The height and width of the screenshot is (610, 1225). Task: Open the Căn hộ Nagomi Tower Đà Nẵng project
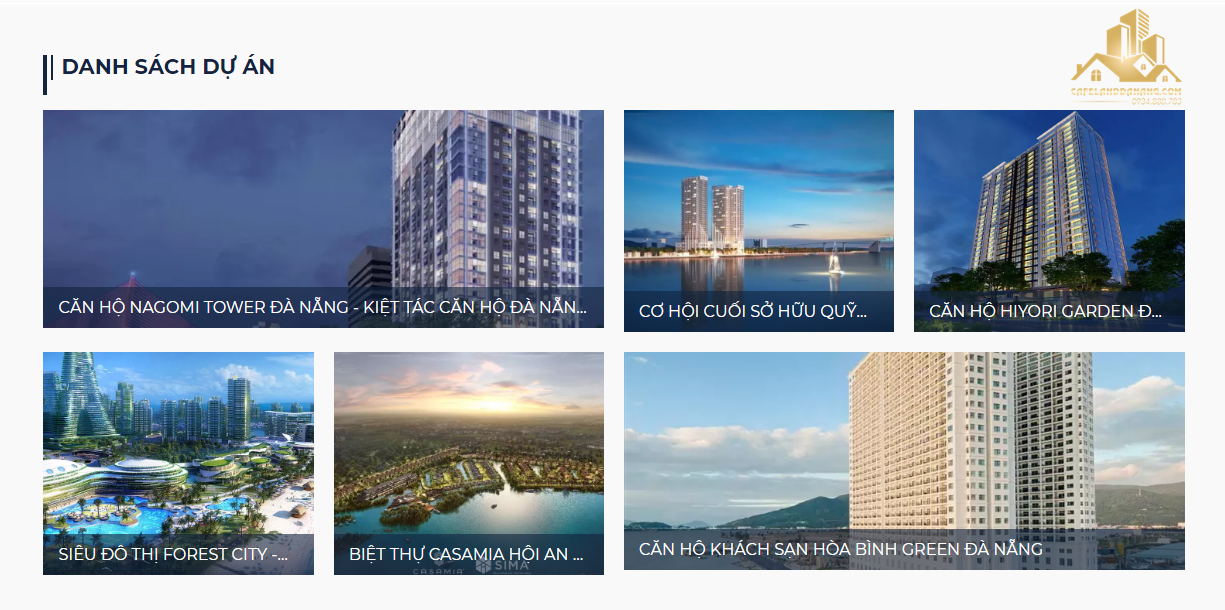[322, 219]
